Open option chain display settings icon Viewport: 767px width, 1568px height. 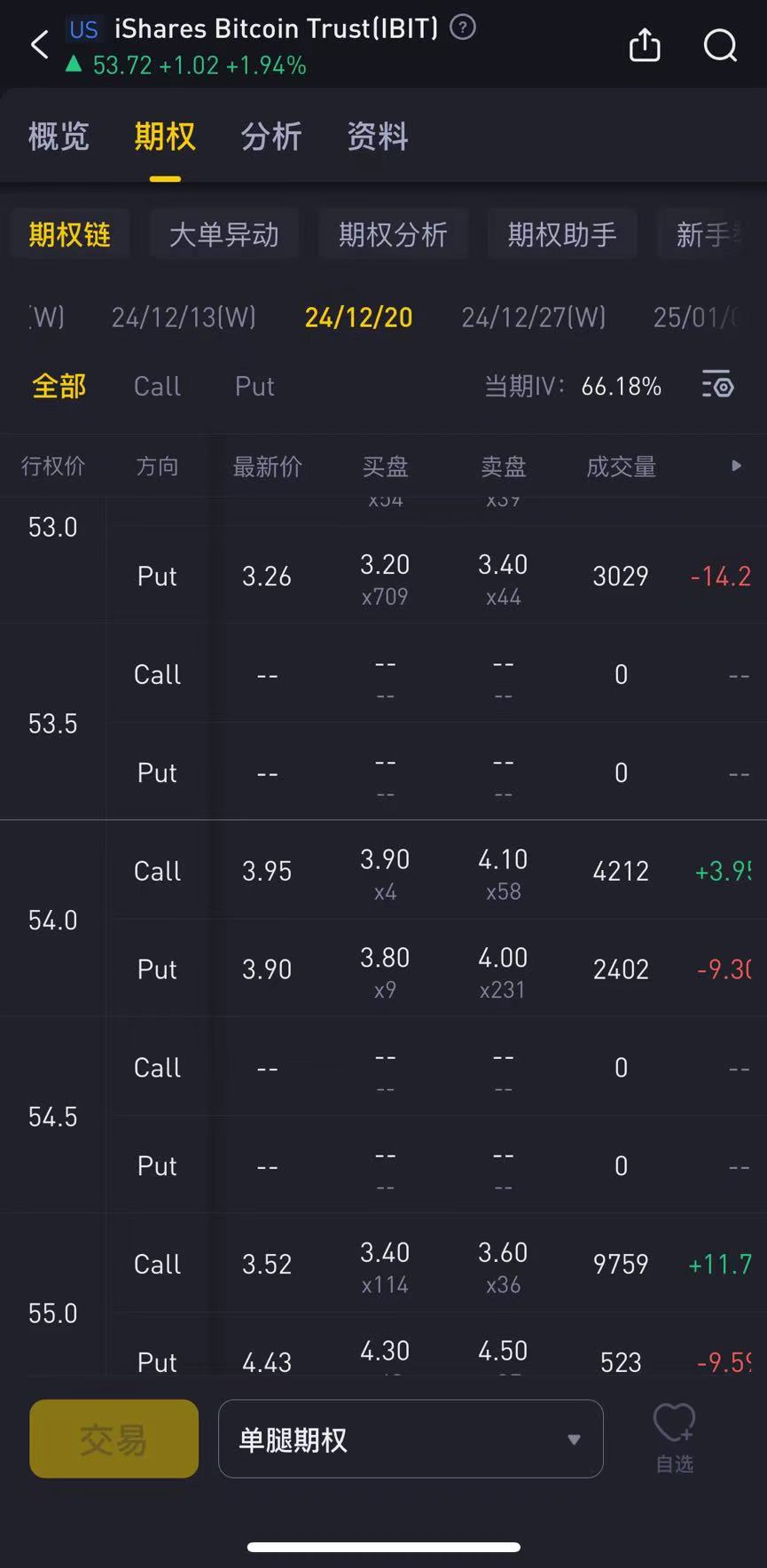tap(718, 386)
